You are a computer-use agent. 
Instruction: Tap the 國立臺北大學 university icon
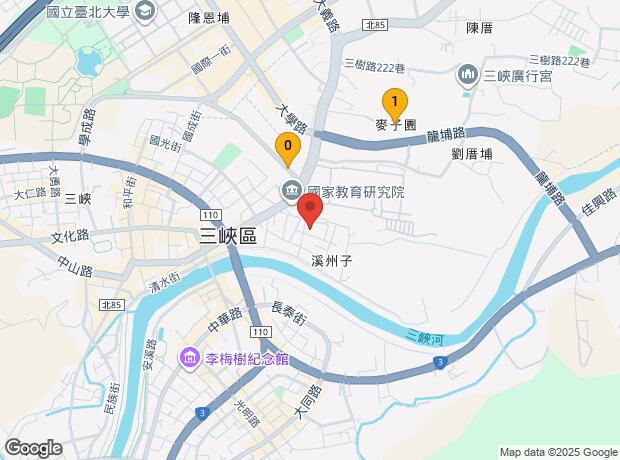pyautogui.click(x=146, y=12)
